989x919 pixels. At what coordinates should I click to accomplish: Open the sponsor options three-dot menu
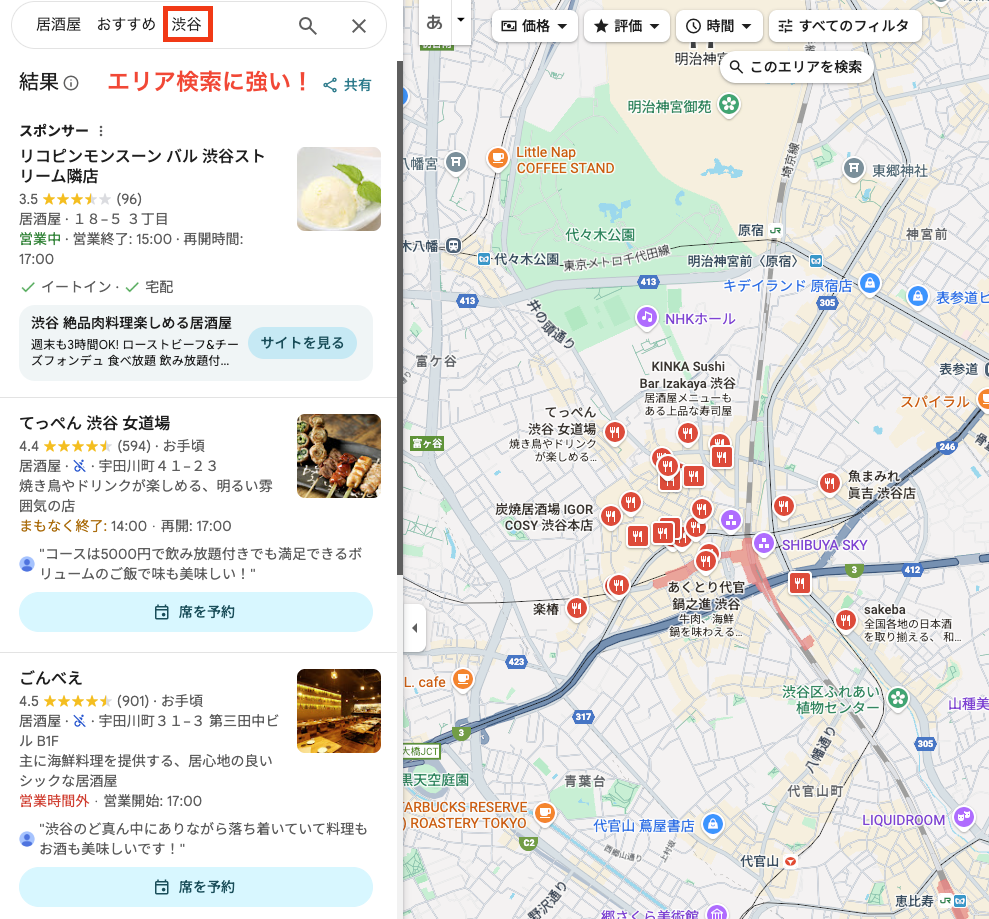[x=100, y=131]
